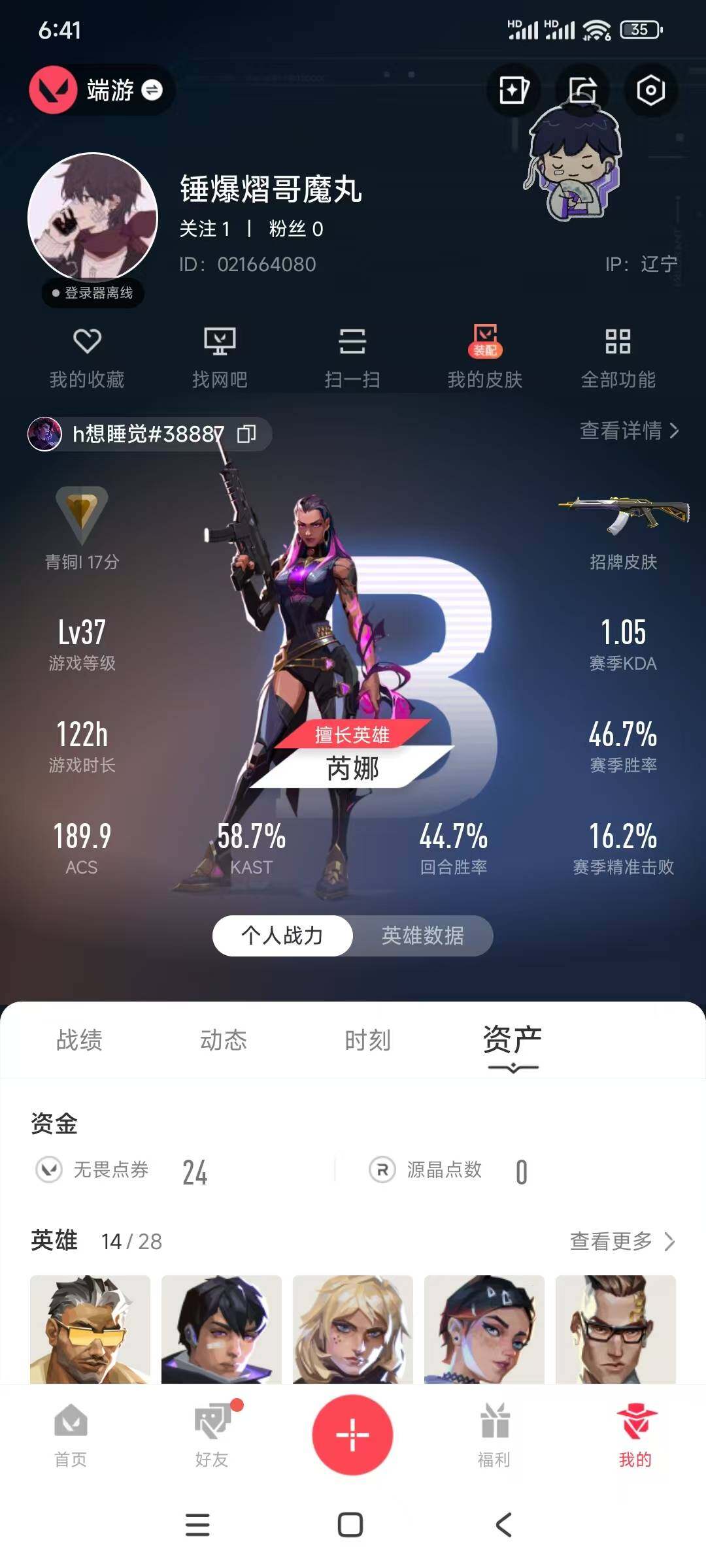The height and width of the screenshot is (1568, 706).
Task: Open the 扫一扫 scan icon
Action: [353, 356]
